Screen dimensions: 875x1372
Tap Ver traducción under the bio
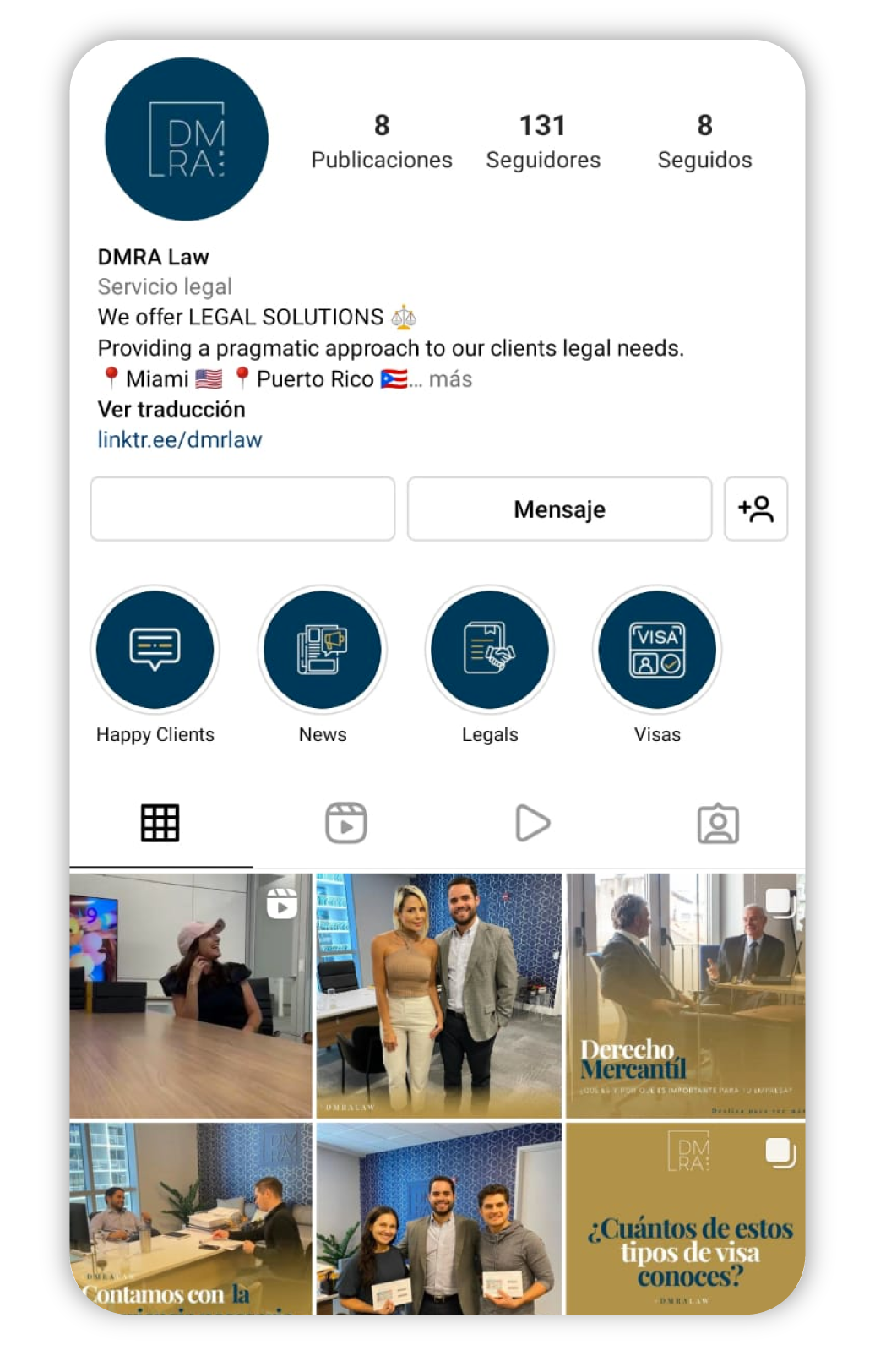[x=171, y=410]
